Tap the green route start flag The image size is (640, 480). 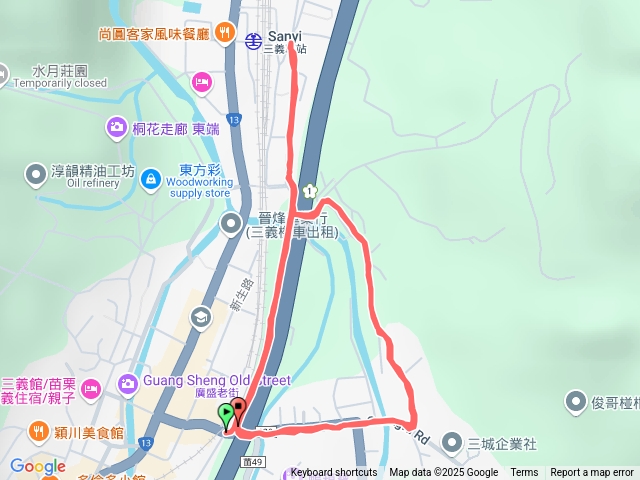coord(226,414)
